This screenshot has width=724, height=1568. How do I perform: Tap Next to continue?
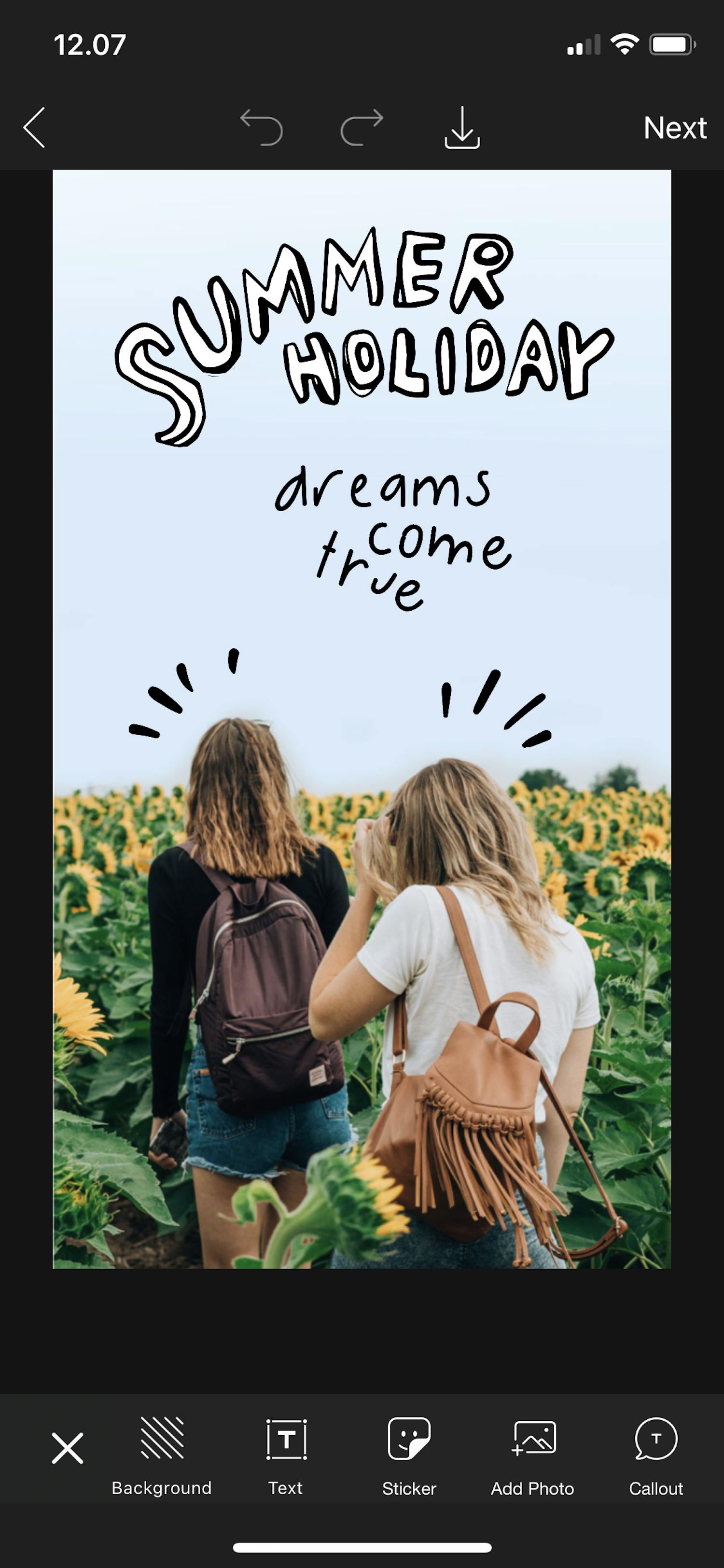[x=675, y=128]
